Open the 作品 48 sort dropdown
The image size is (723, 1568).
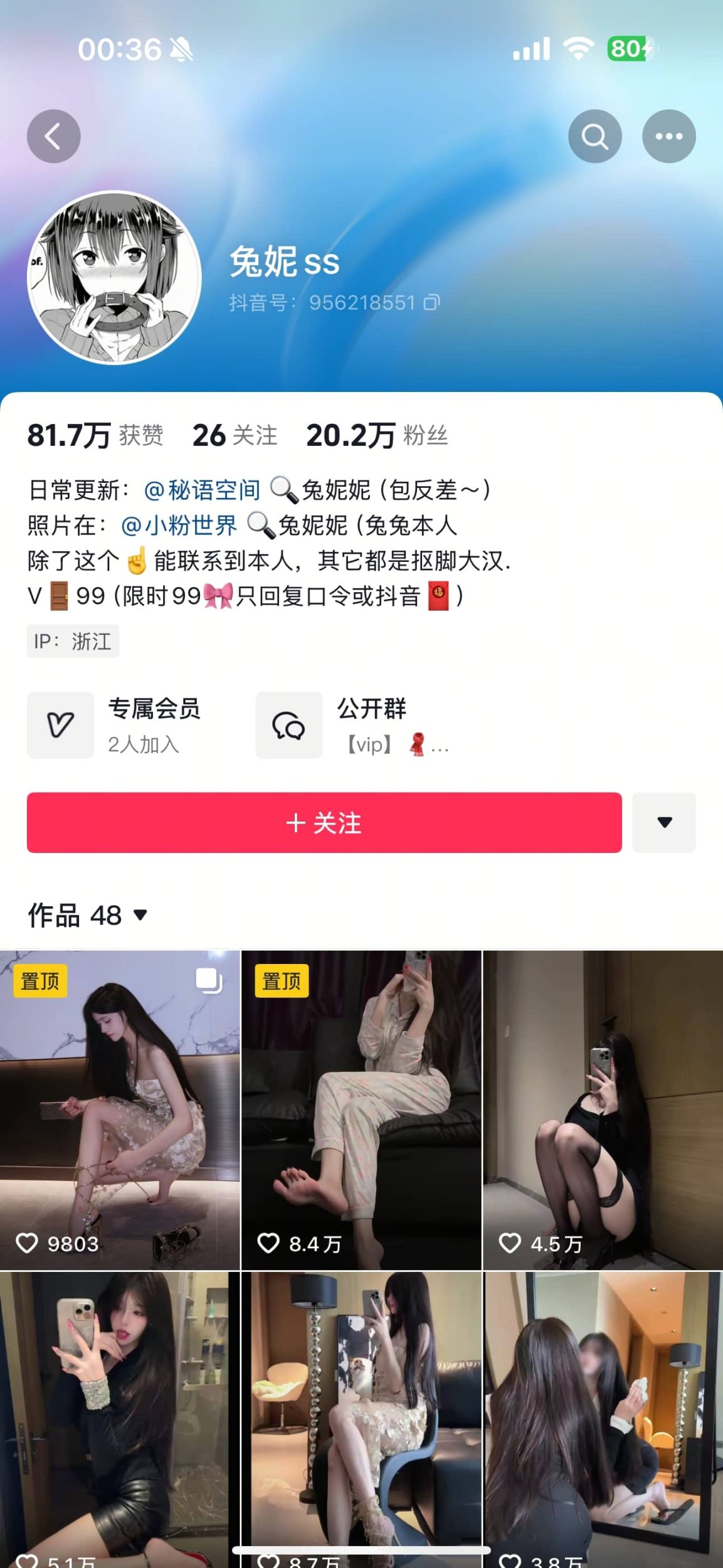pyautogui.click(x=141, y=916)
